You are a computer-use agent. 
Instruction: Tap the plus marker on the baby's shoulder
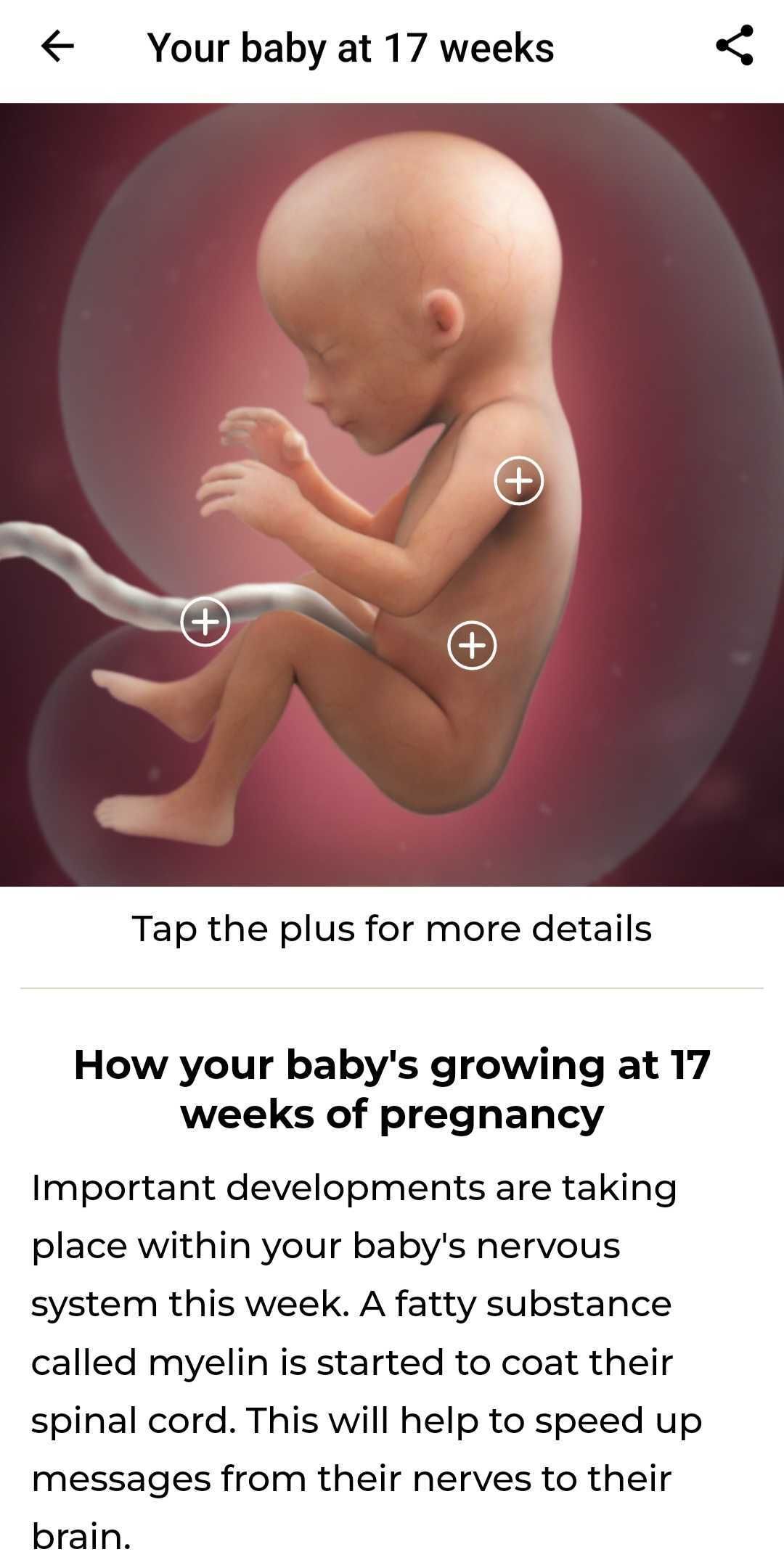pyautogui.click(x=518, y=480)
